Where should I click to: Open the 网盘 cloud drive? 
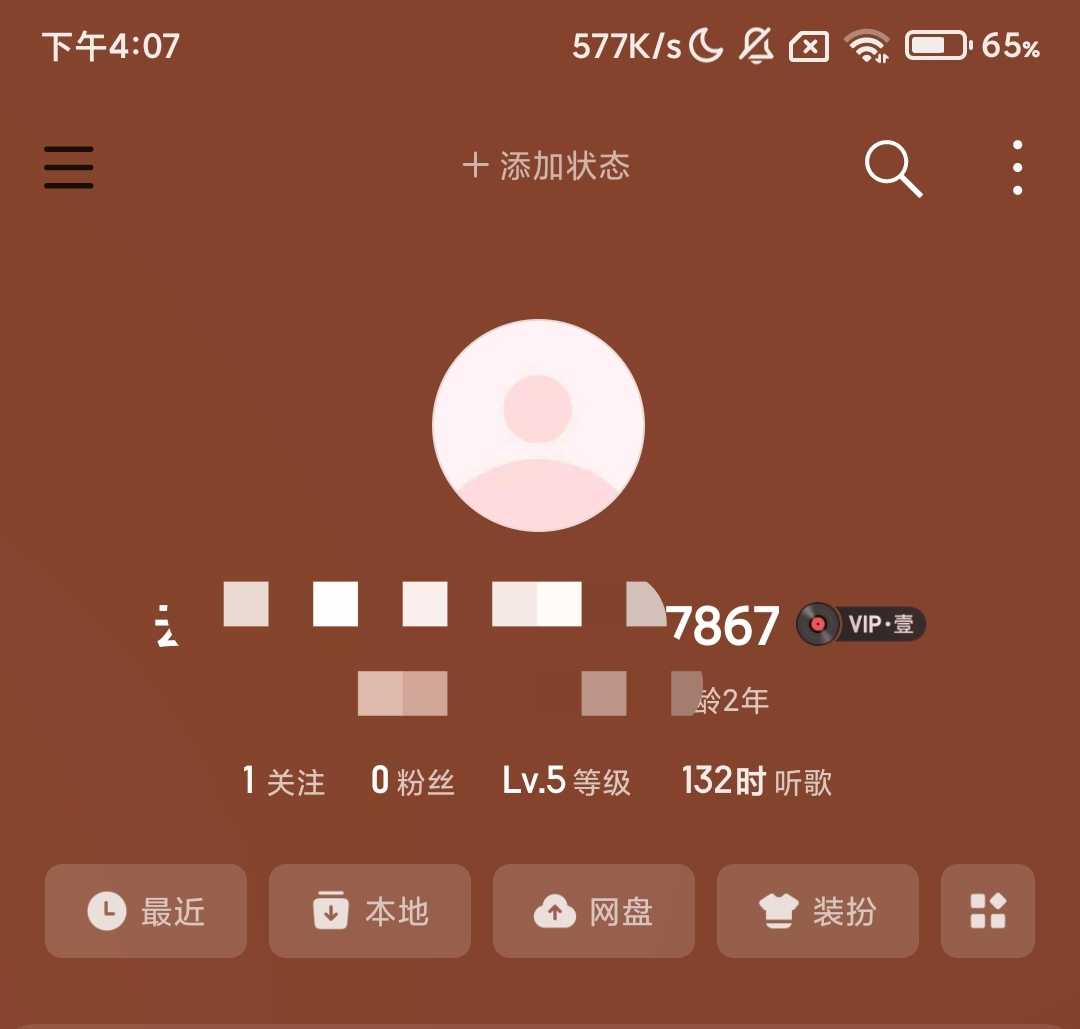594,911
